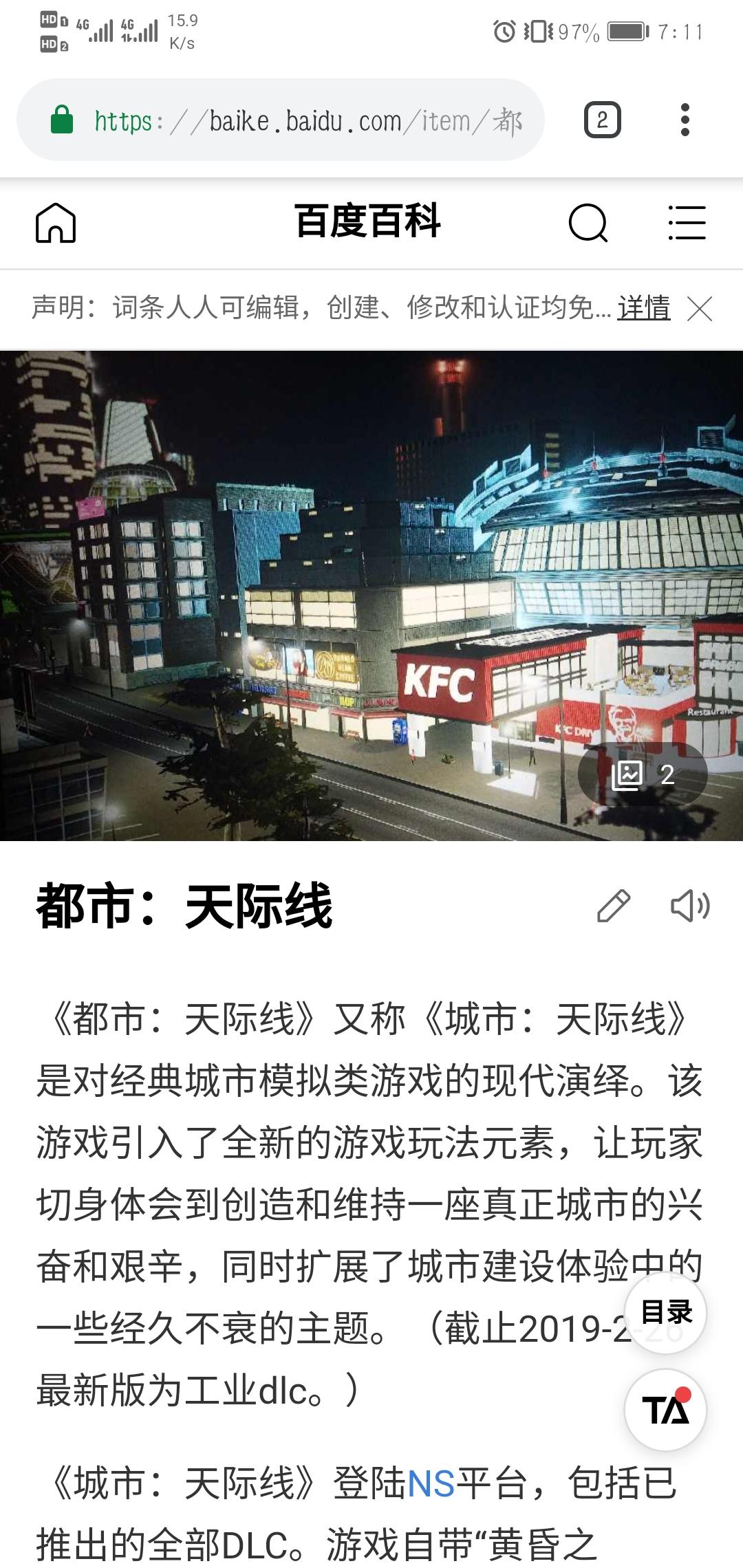Open the entry's photo gallery
The image size is (743, 1568).
[x=643, y=774]
